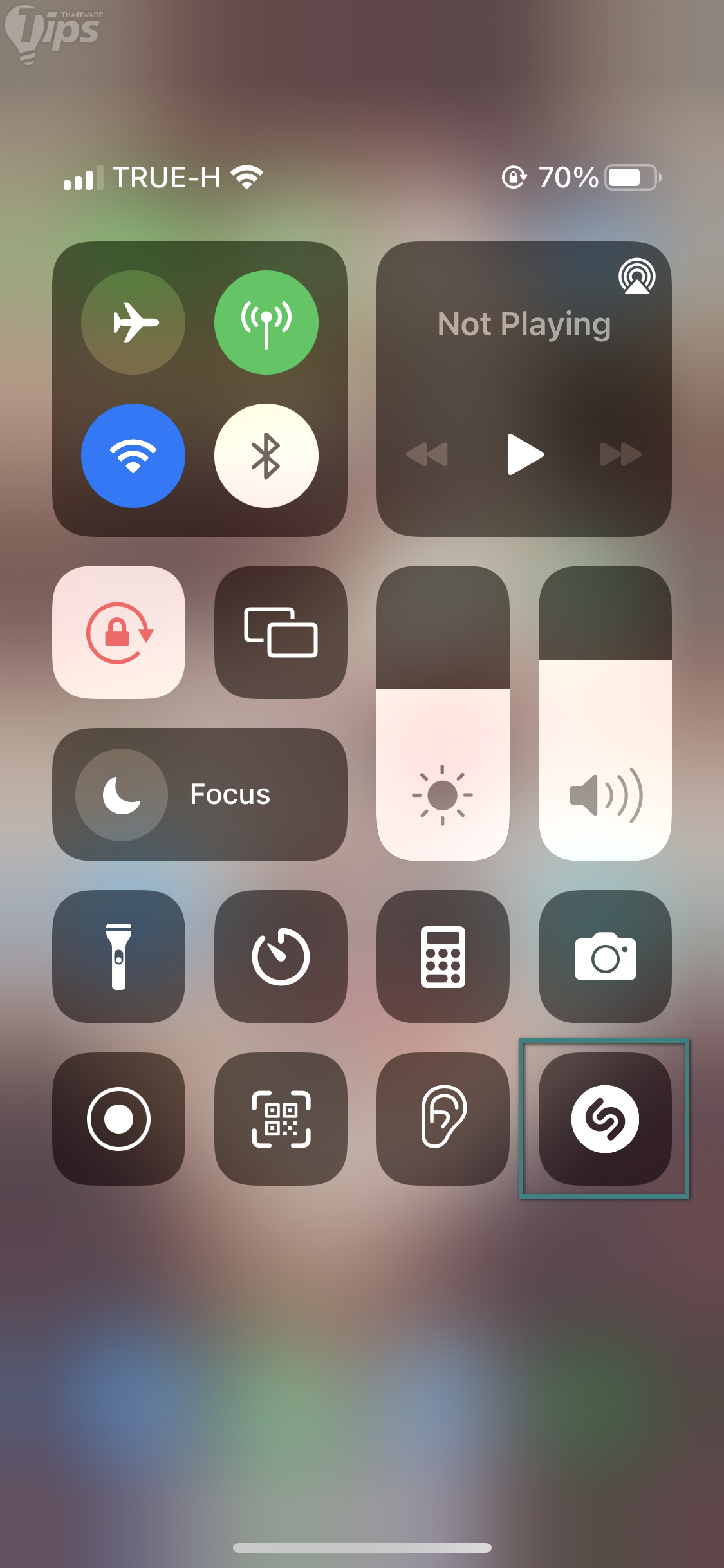Open the Timer

point(281,957)
